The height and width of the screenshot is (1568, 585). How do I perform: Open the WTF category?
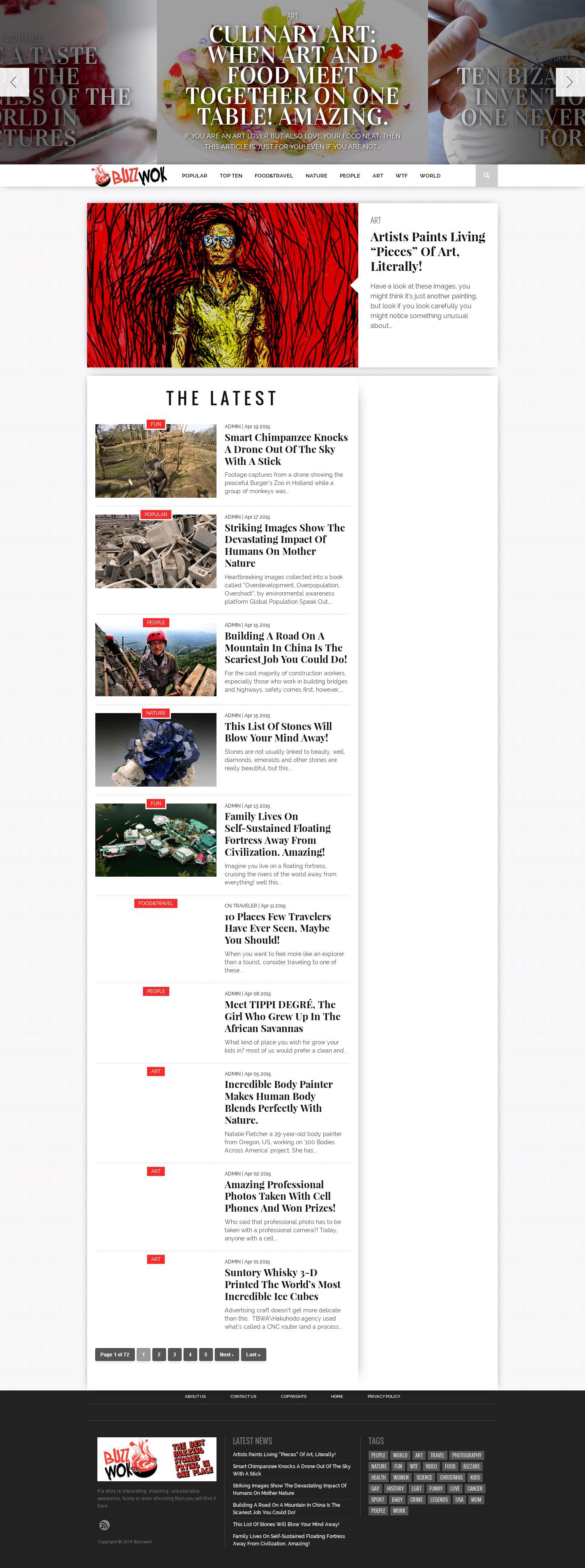click(401, 176)
